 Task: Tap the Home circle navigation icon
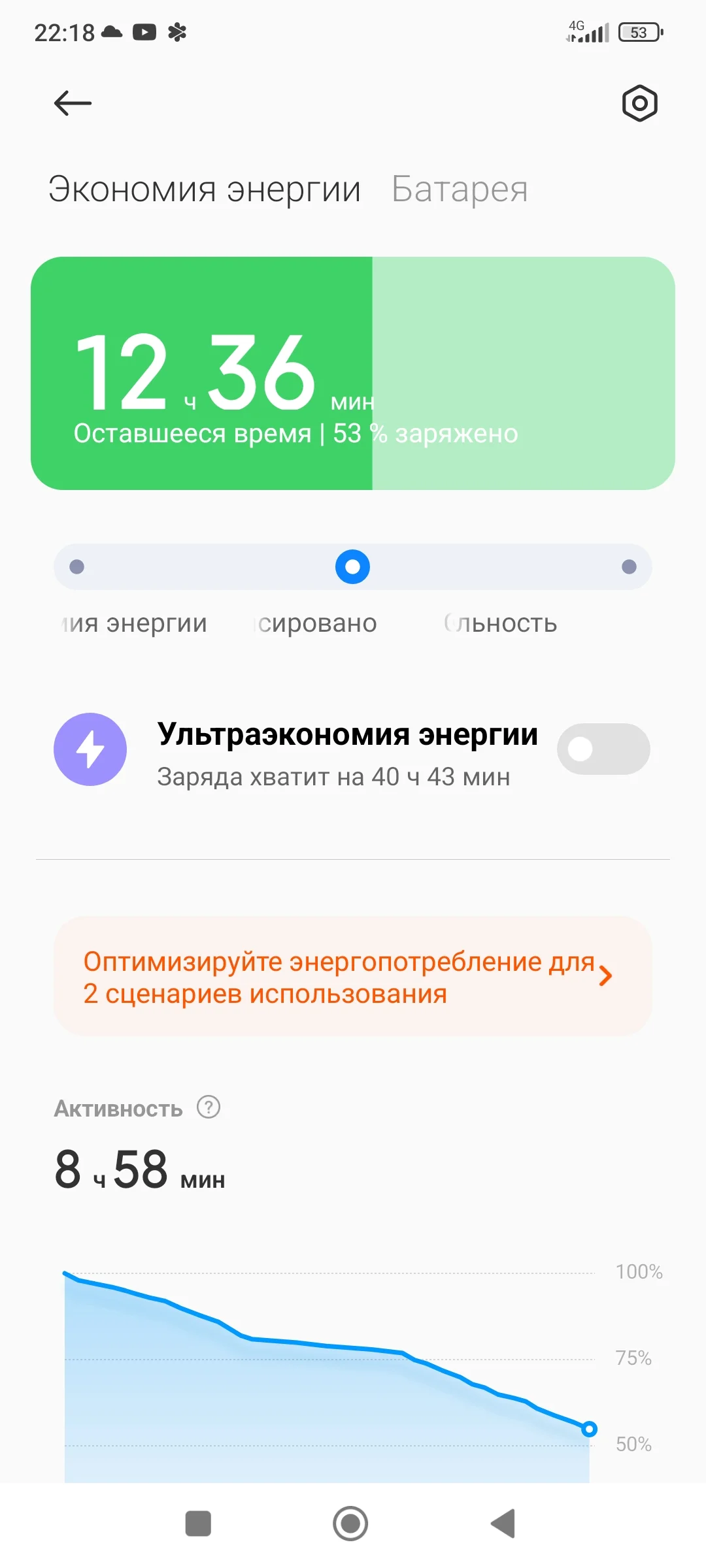(351, 1522)
